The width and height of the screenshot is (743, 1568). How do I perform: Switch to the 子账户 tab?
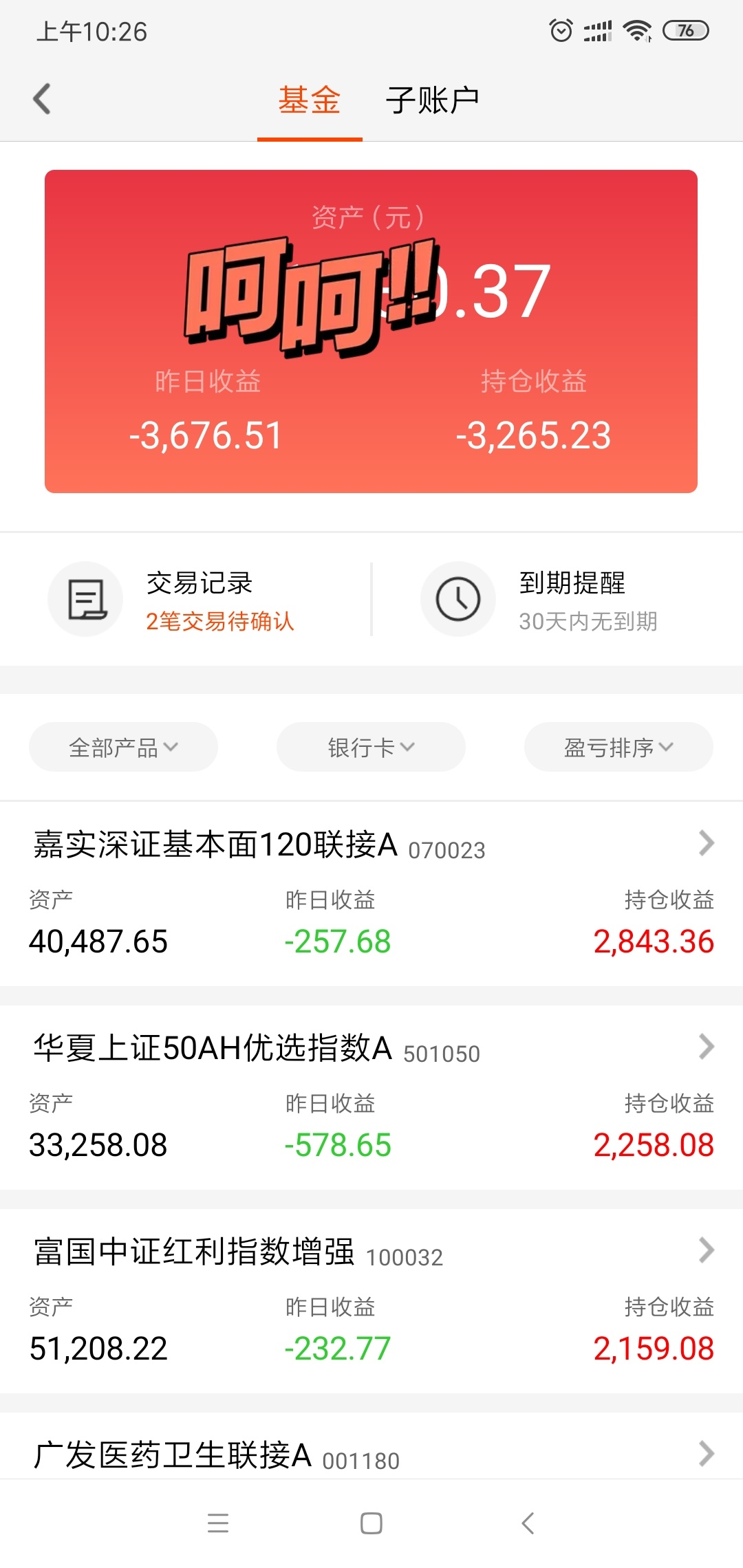point(432,100)
